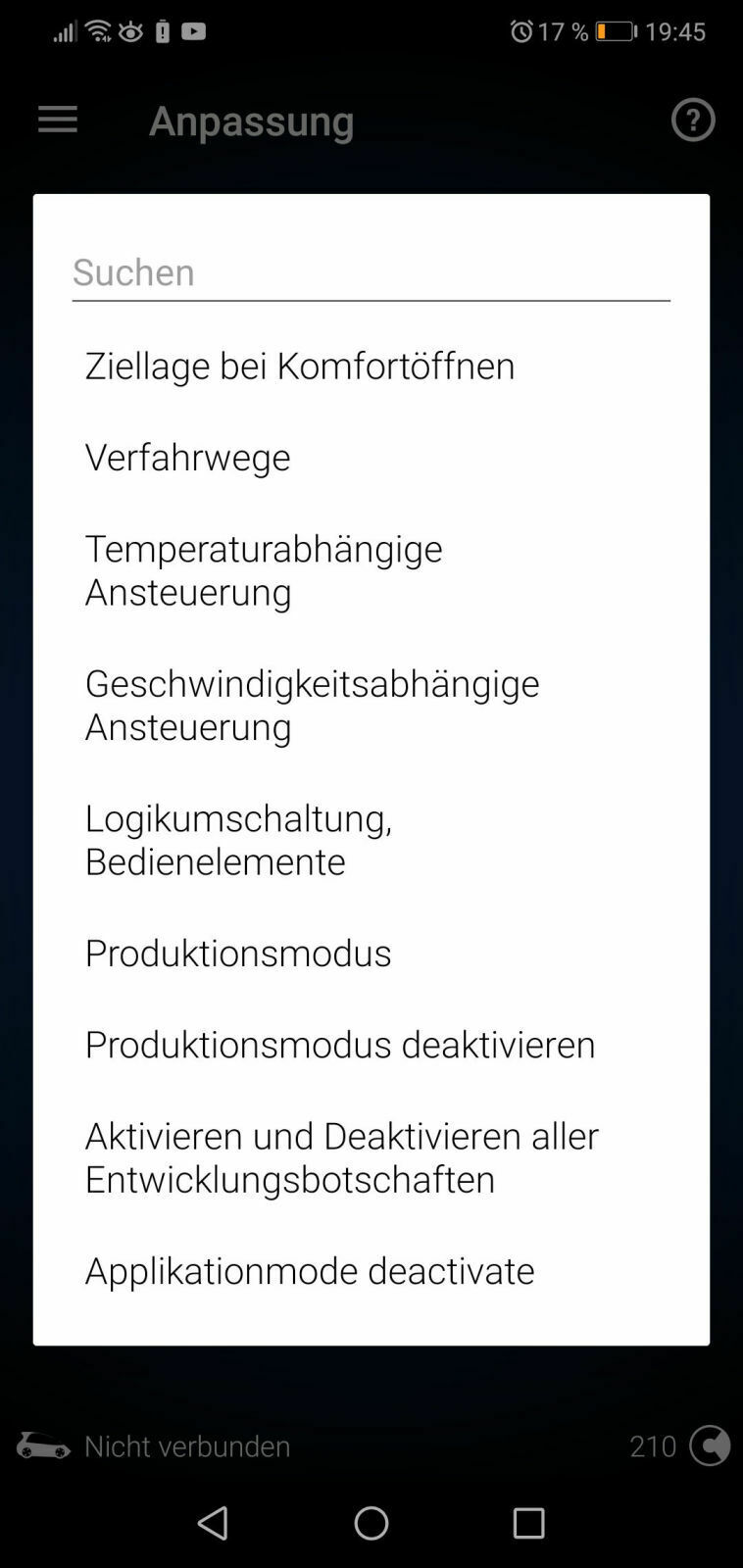Open Geschwindigkeitsabhängige Ansteuerung
This screenshot has height=1568, width=743.
313,705
